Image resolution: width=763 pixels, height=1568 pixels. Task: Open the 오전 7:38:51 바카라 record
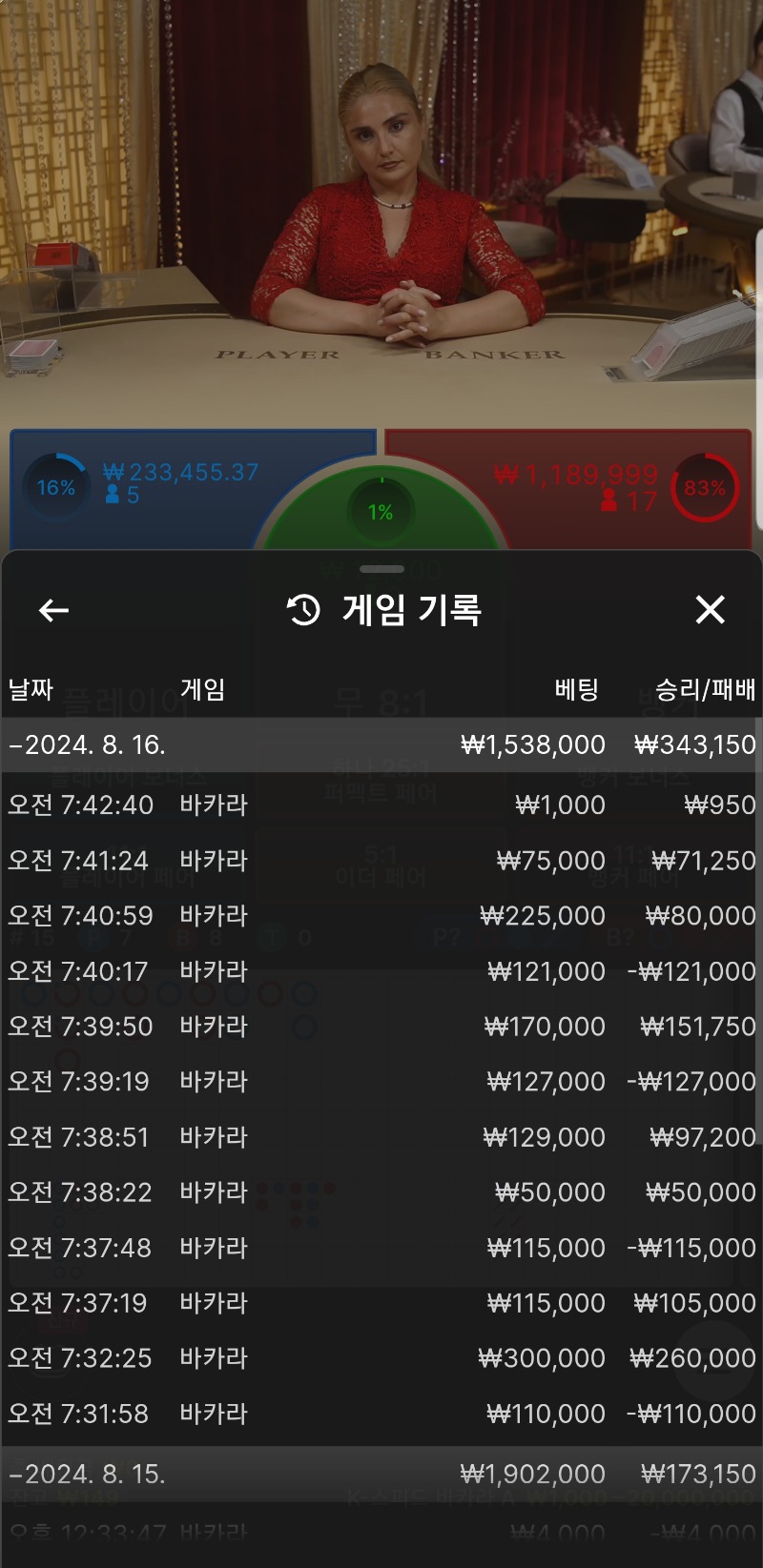point(381,1136)
